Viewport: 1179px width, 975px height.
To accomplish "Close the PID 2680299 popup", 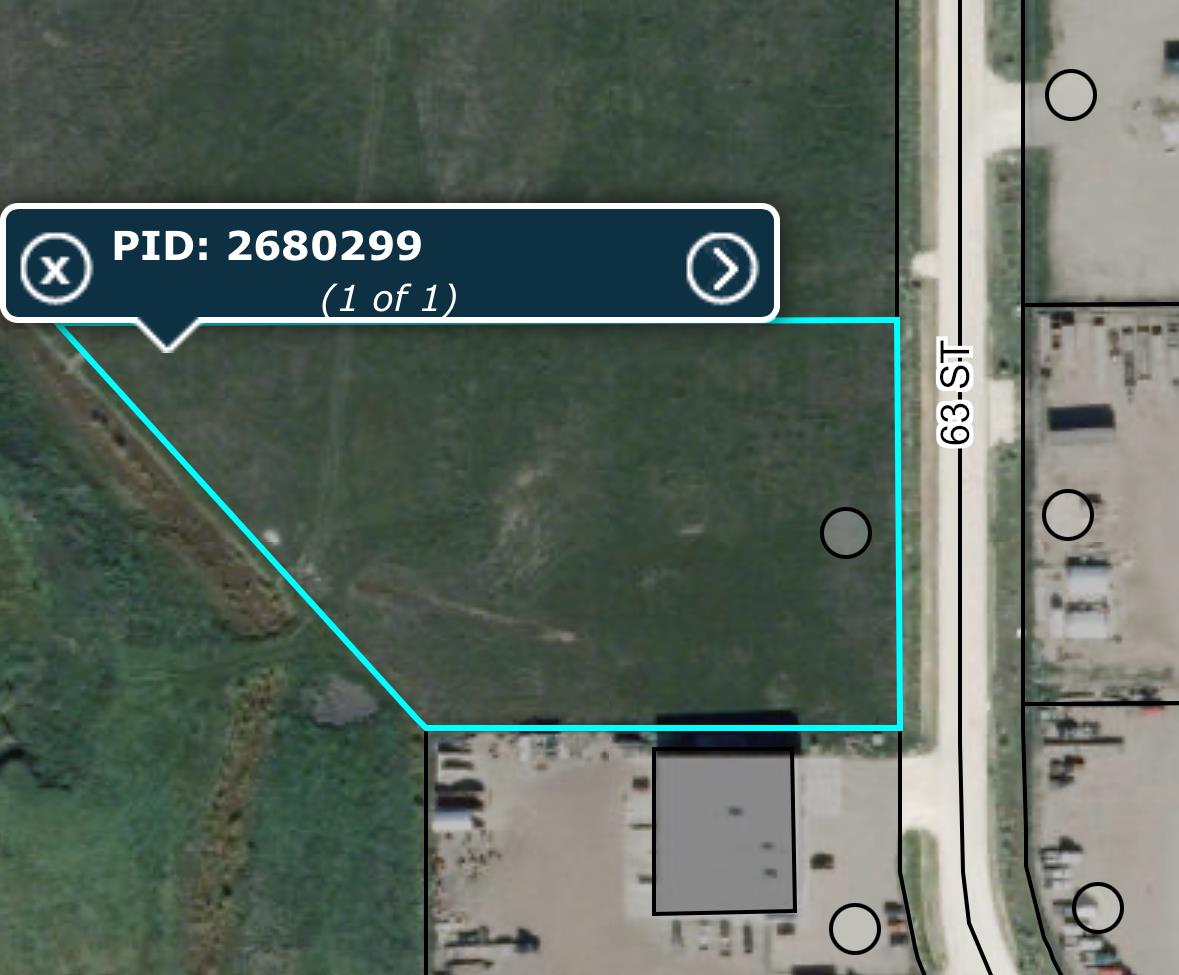I will click(56, 268).
